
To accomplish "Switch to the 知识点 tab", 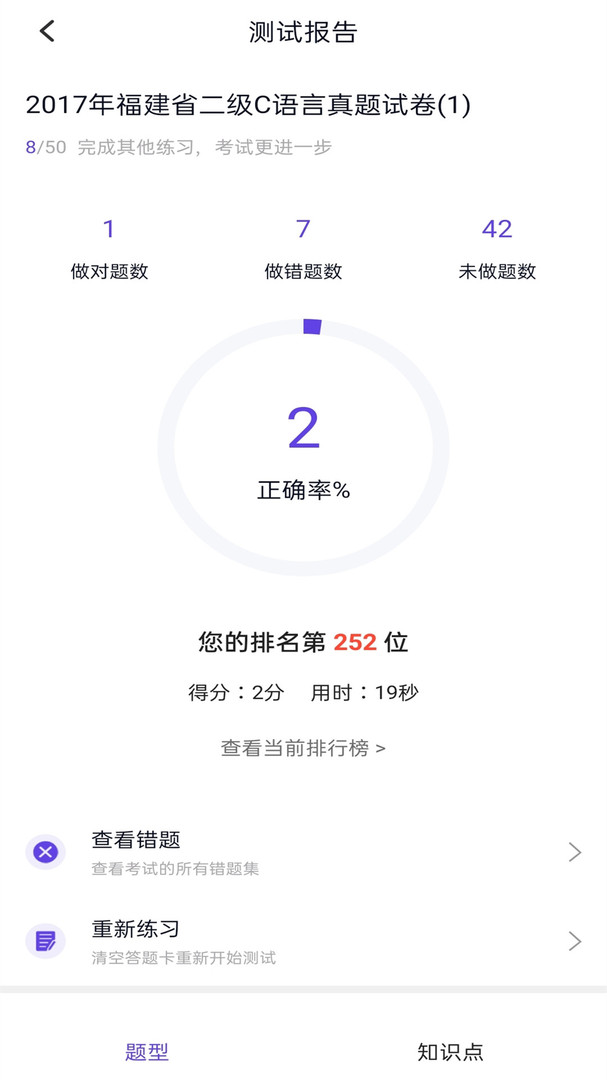I will (451, 1052).
